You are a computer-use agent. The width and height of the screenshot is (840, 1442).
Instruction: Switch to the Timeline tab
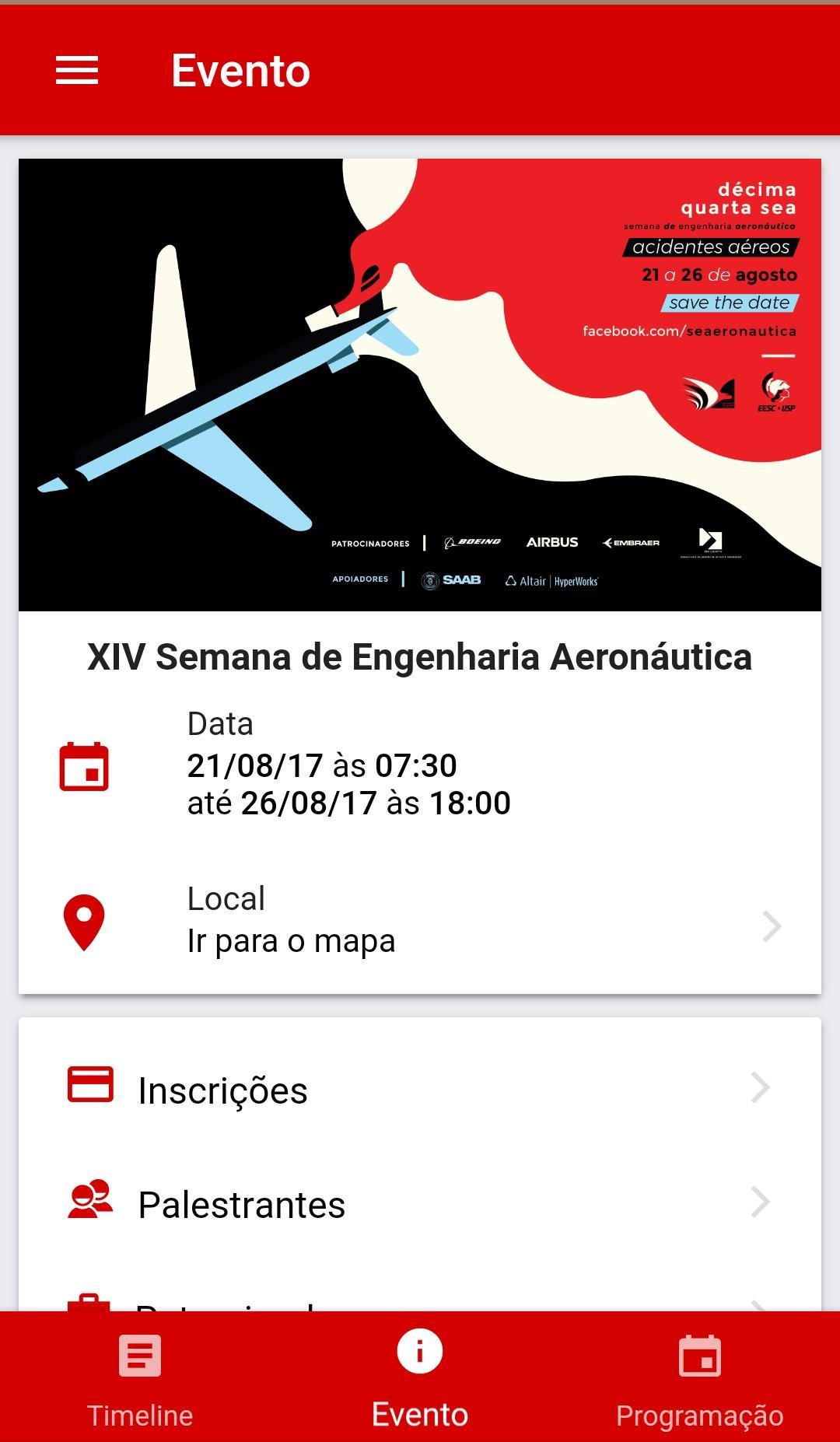(140, 1392)
